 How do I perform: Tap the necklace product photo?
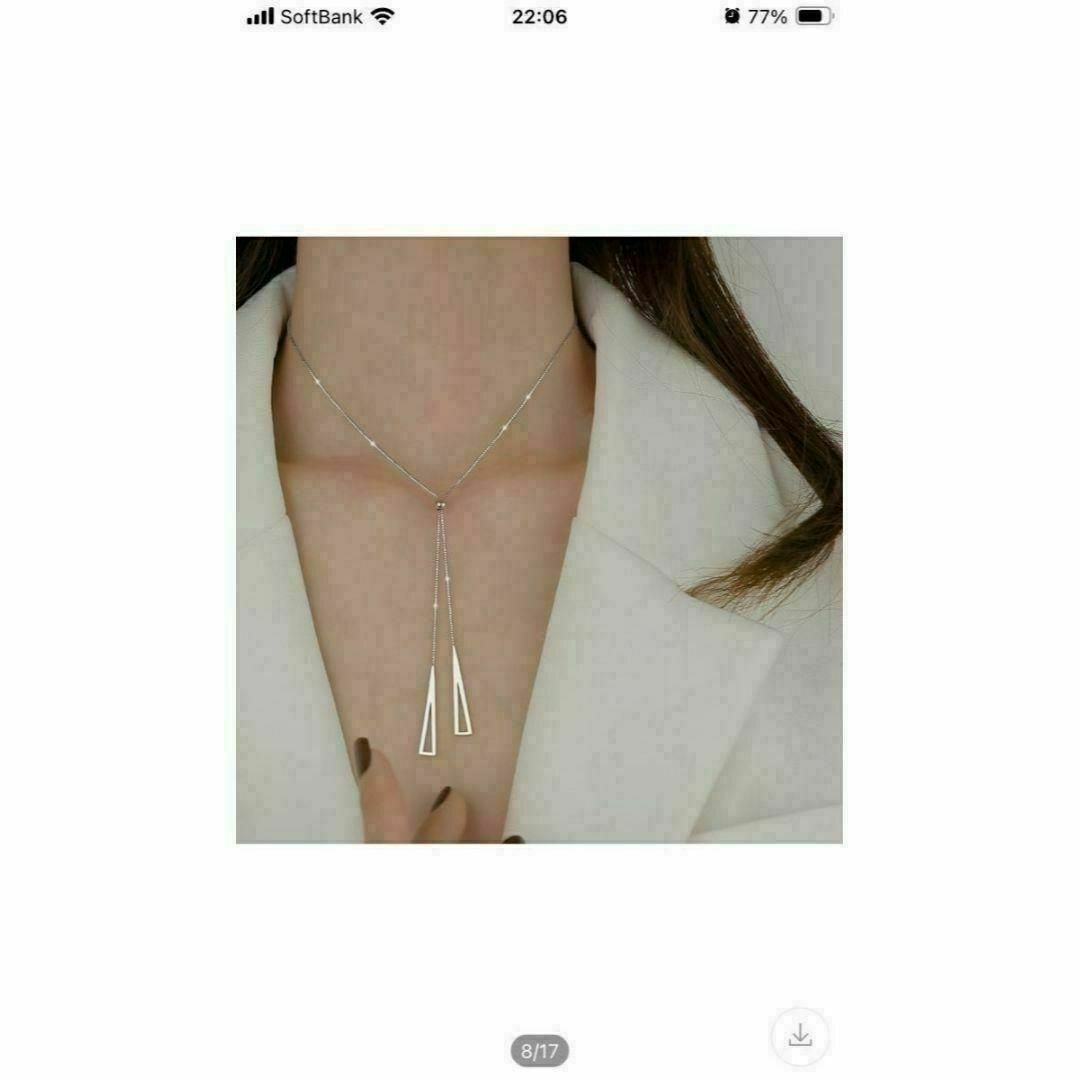point(539,540)
